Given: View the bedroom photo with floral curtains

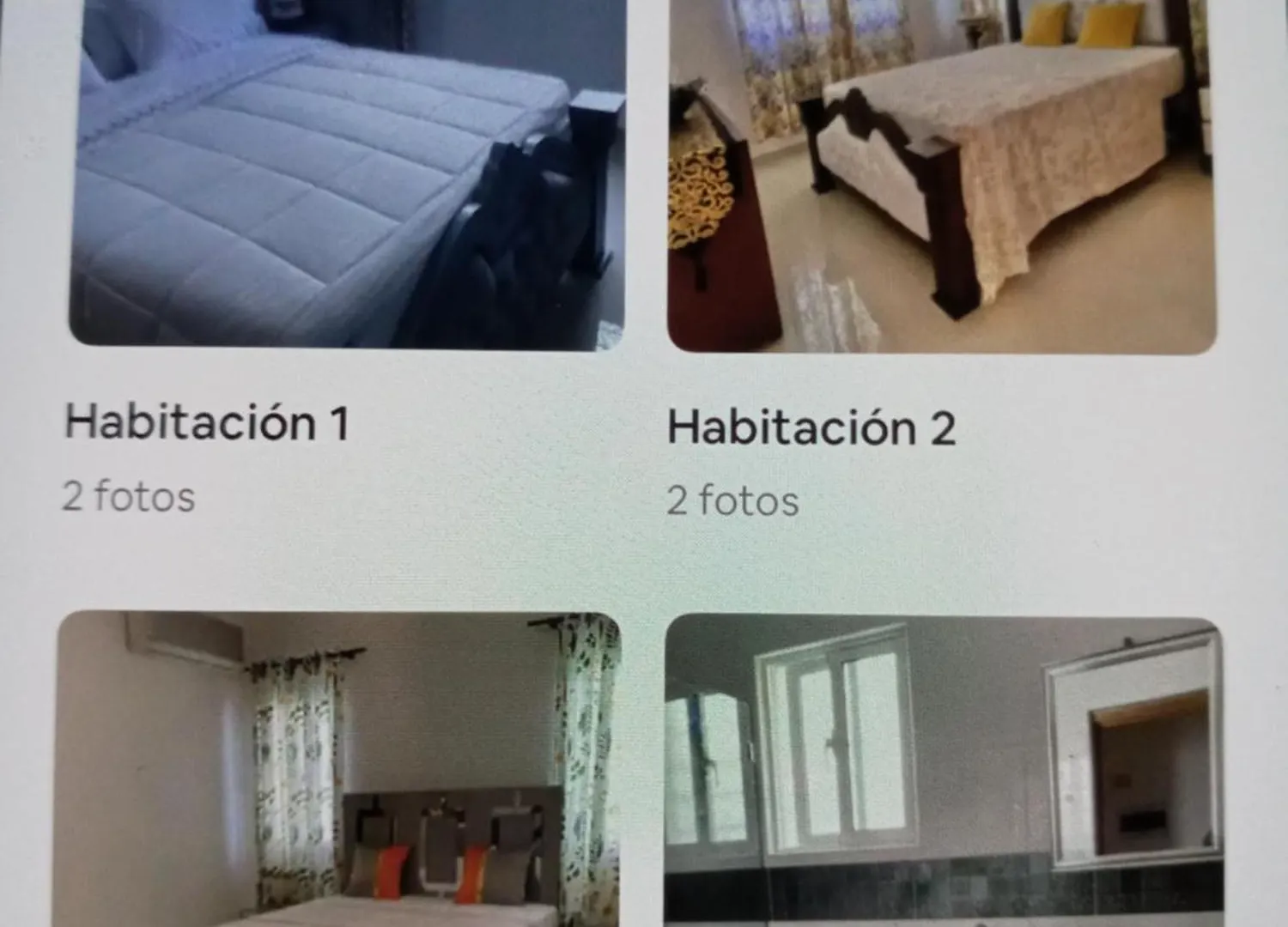Looking at the screenshot, I should [339, 768].
